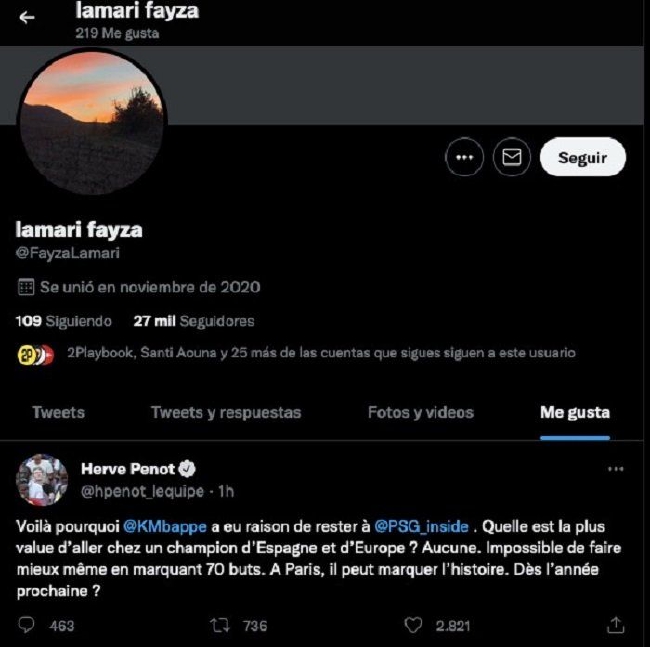View lamari fayza's profile picture
This screenshot has height=647, width=650.
pyautogui.click(x=91, y=119)
